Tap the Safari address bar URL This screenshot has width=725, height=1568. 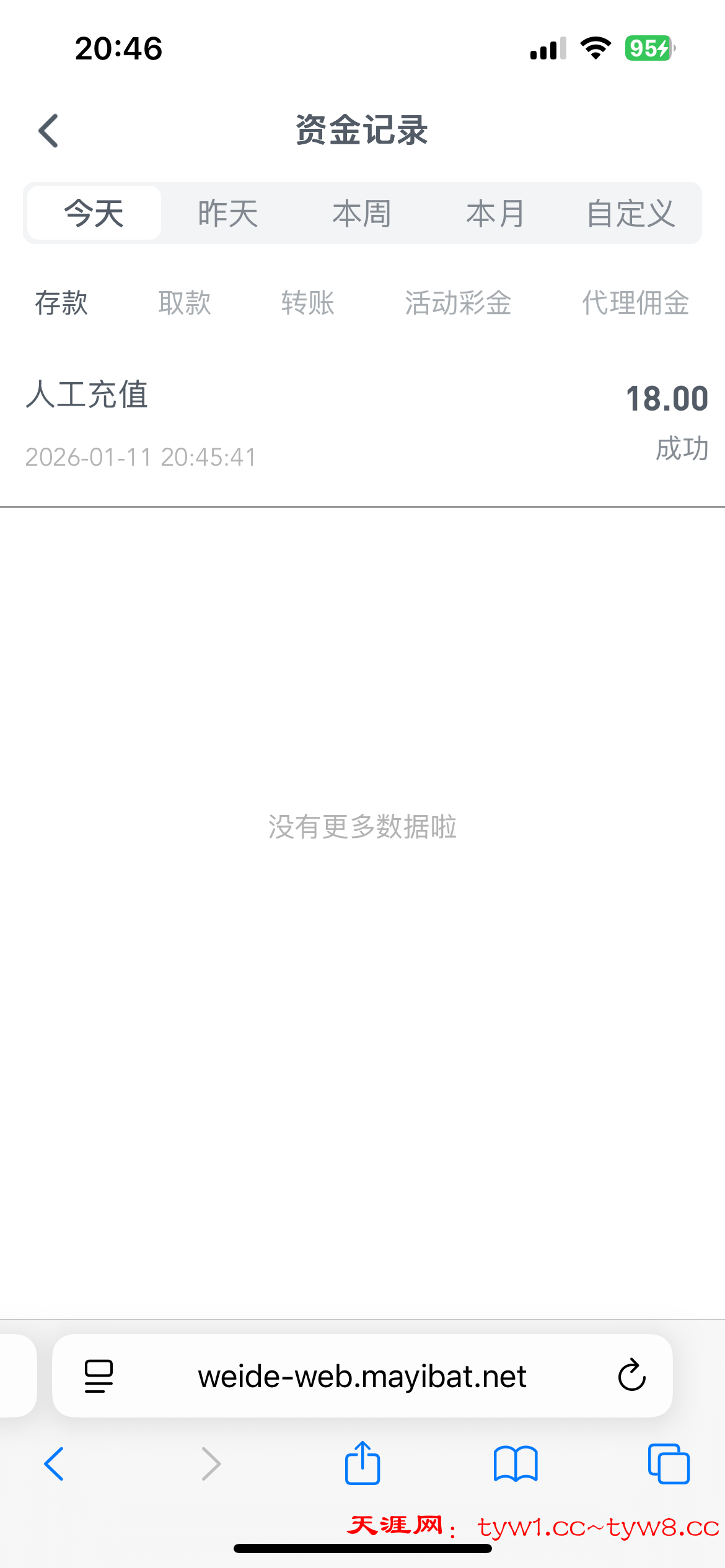[362, 1376]
